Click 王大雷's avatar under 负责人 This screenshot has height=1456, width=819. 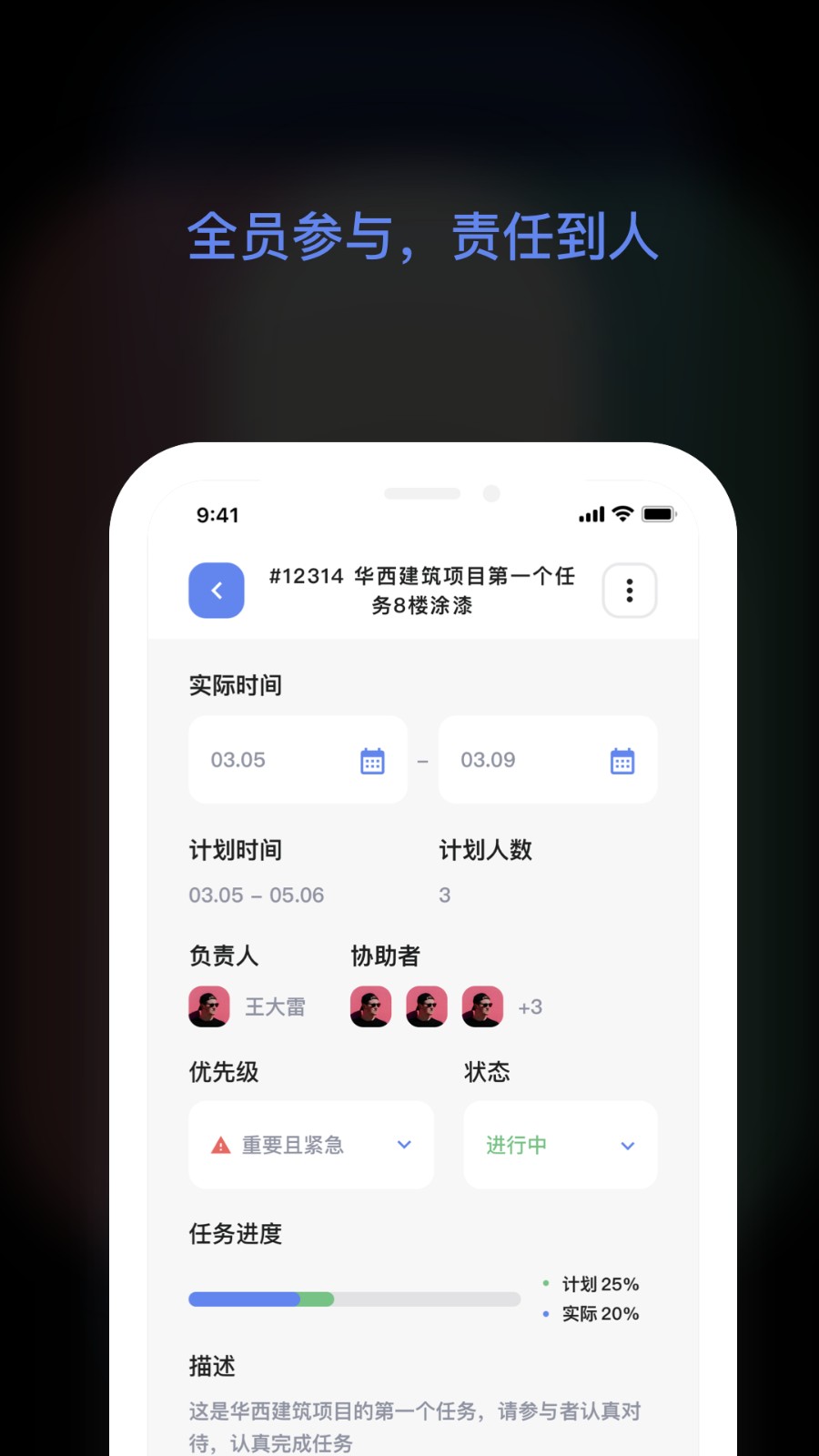coord(208,1006)
